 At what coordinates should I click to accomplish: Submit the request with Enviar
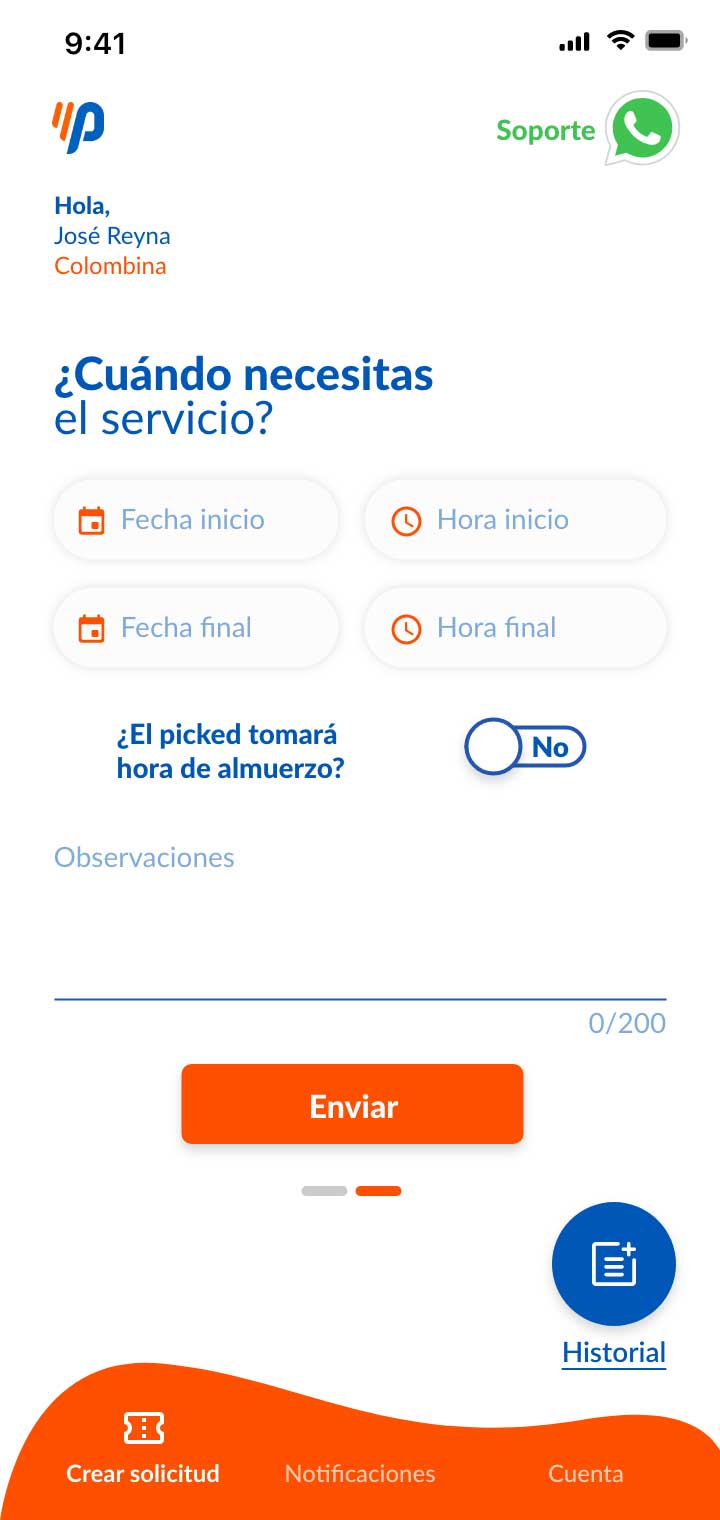[x=352, y=1104]
